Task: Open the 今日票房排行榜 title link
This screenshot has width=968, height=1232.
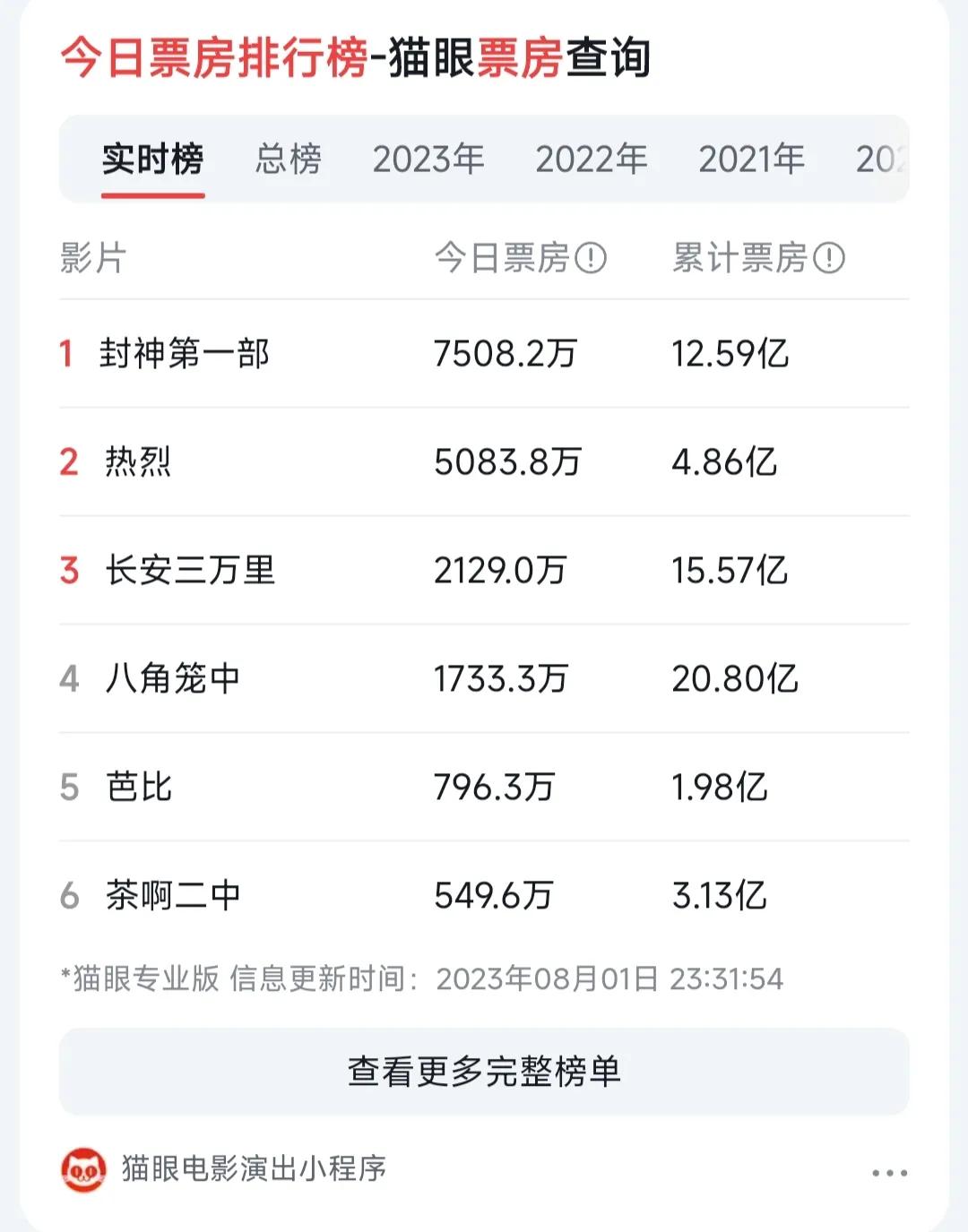Action: 355,59
